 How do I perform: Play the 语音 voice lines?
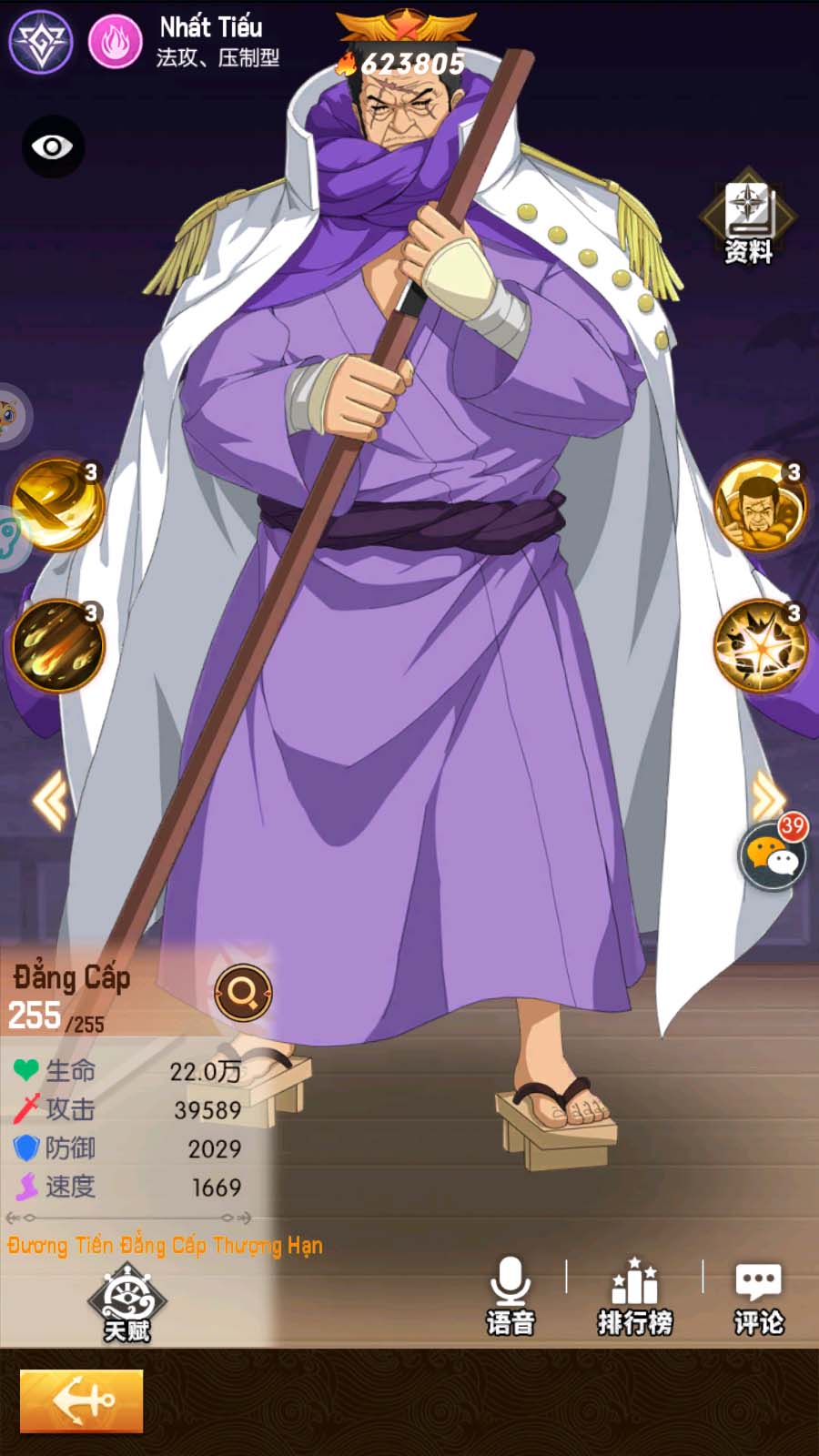point(511,1295)
